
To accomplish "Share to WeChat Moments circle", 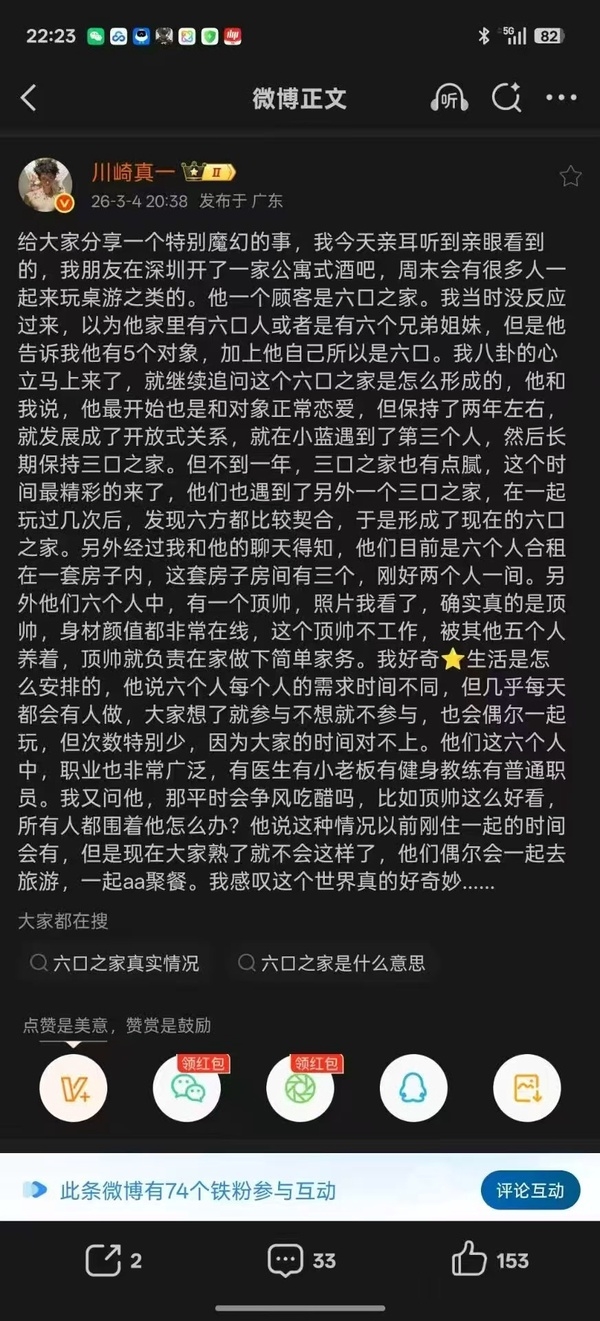I will coord(300,1087).
